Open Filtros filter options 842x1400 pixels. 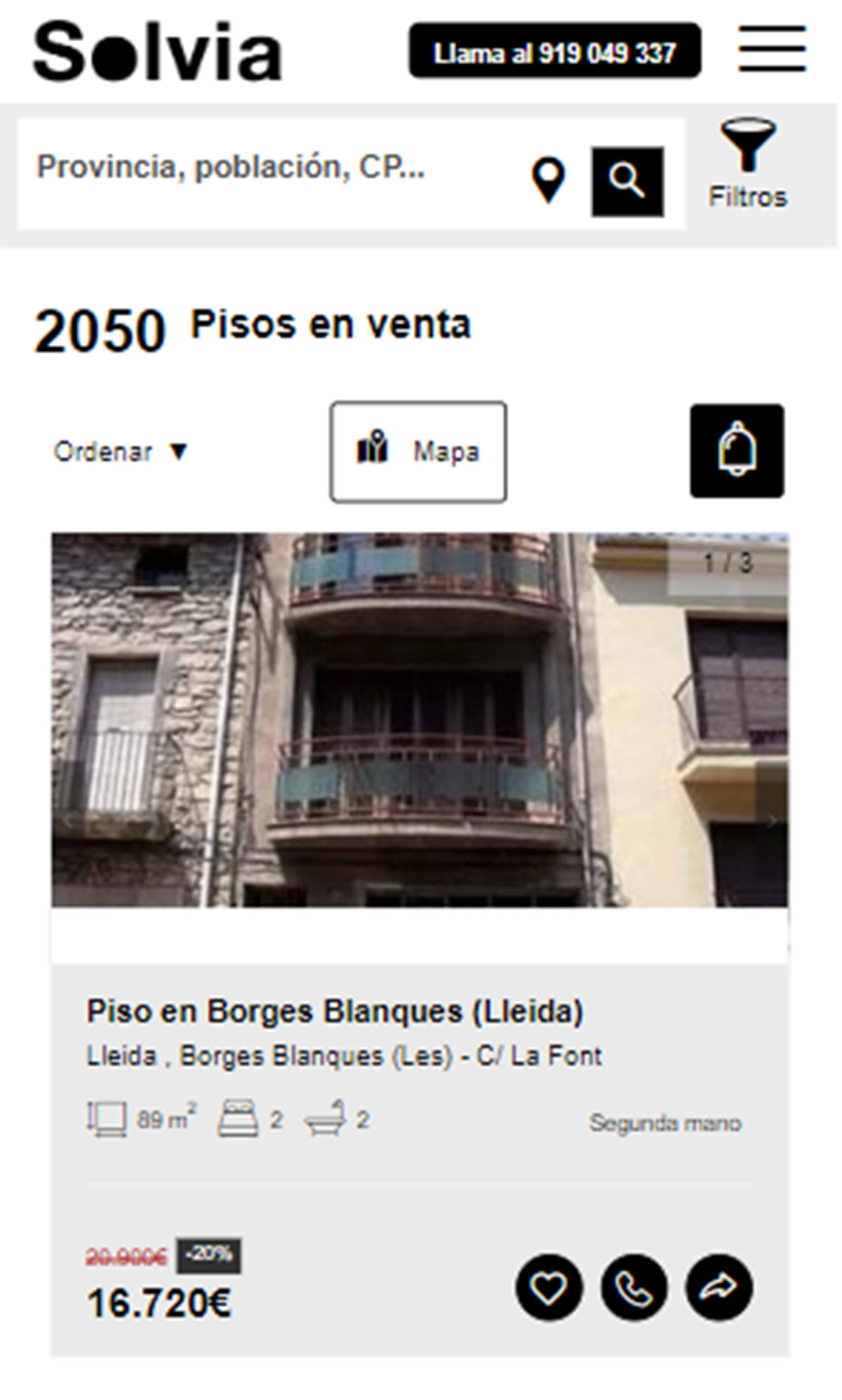point(747,165)
